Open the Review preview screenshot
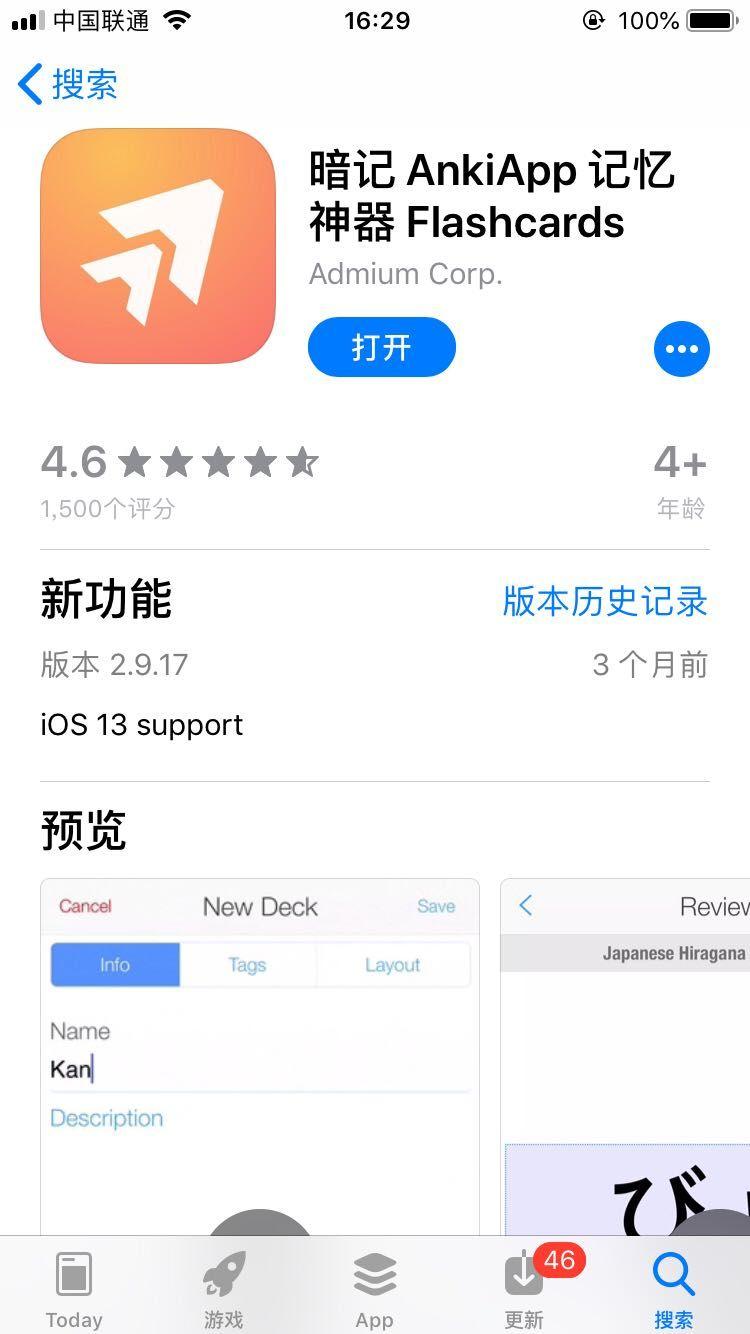Viewport: 750px width, 1334px height. coord(625,1050)
